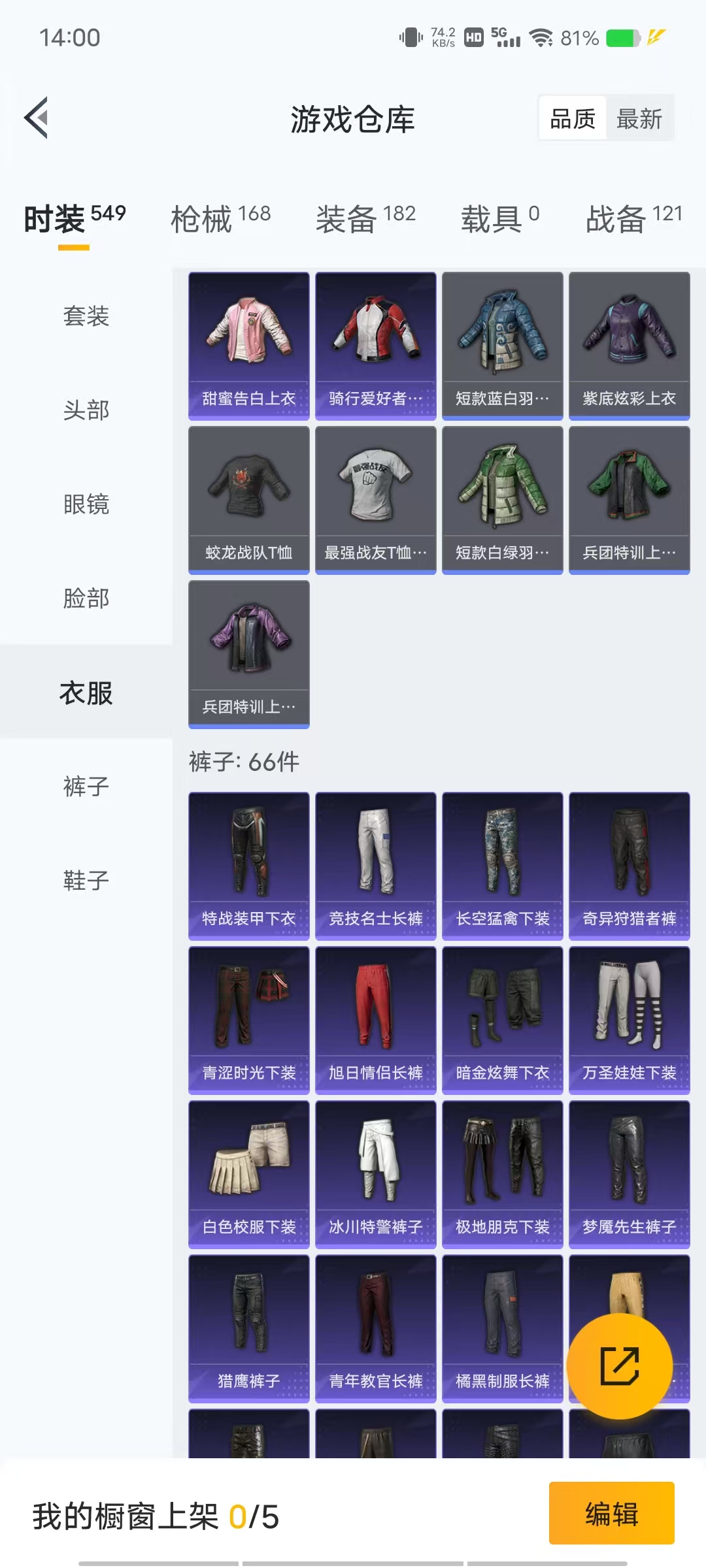The width and height of the screenshot is (706, 1568).
Task: Expand the 套装 category
Action: pos(85,317)
